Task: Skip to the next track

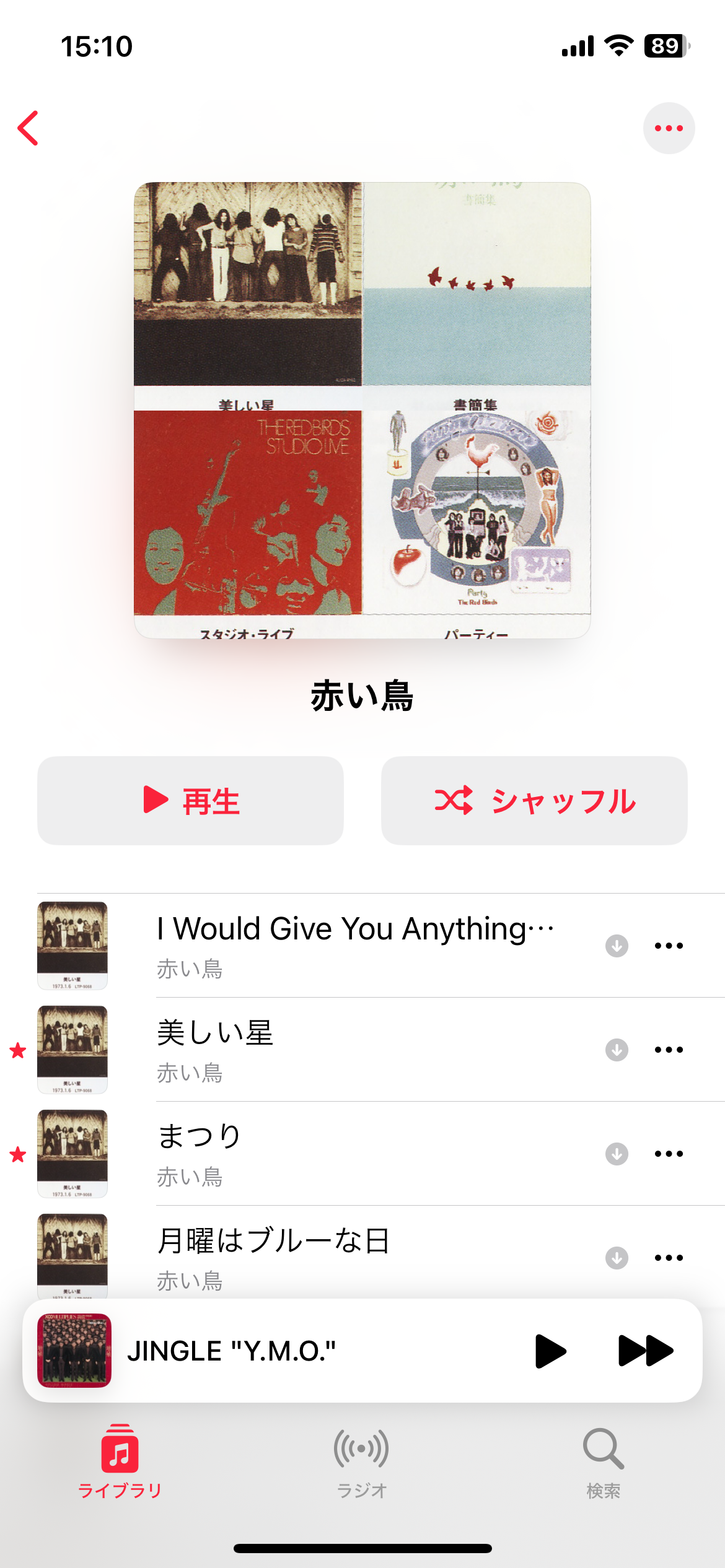Action: coord(645,1351)
